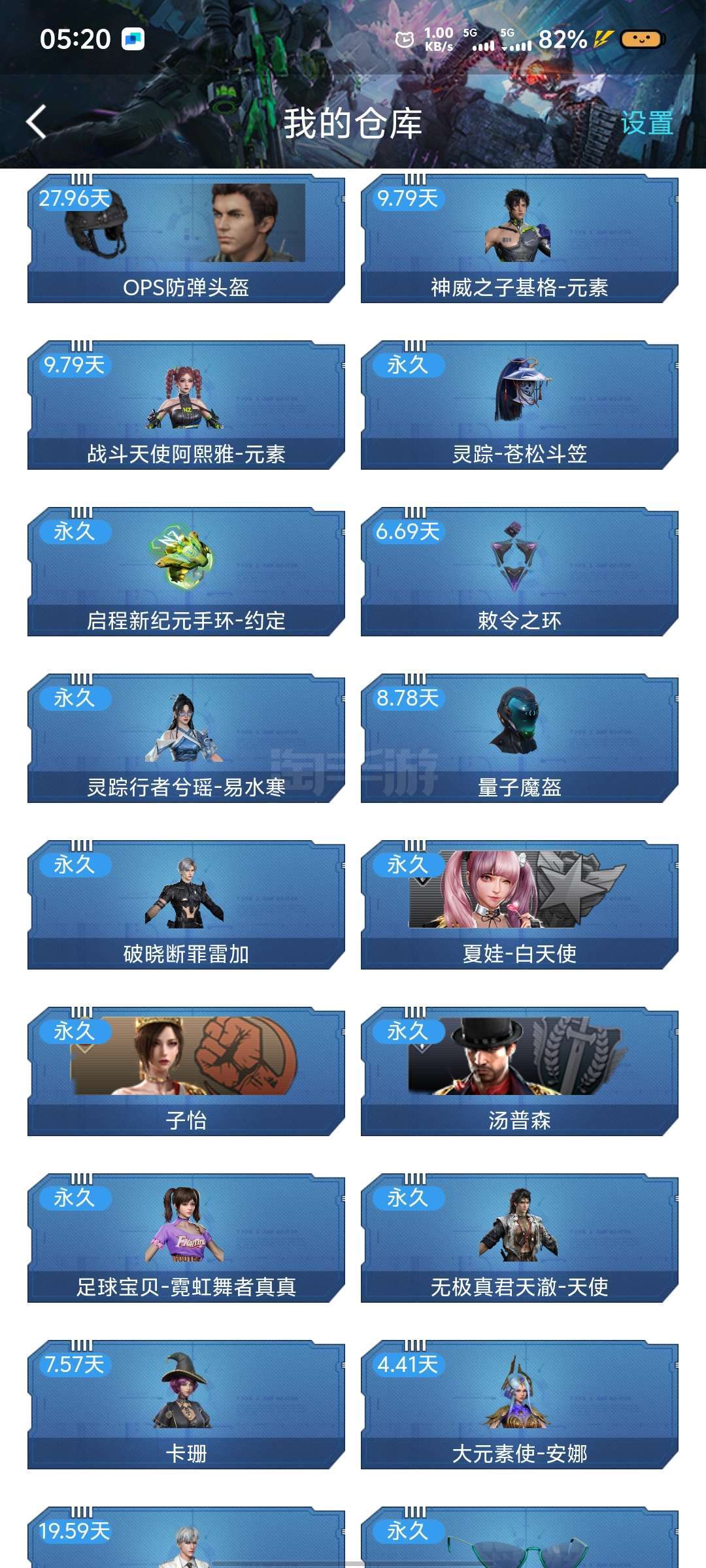This screenshot has height=1568, width=706.
Task: View the 大元素使-安娜 card
Action: (x=519, y=1405)
